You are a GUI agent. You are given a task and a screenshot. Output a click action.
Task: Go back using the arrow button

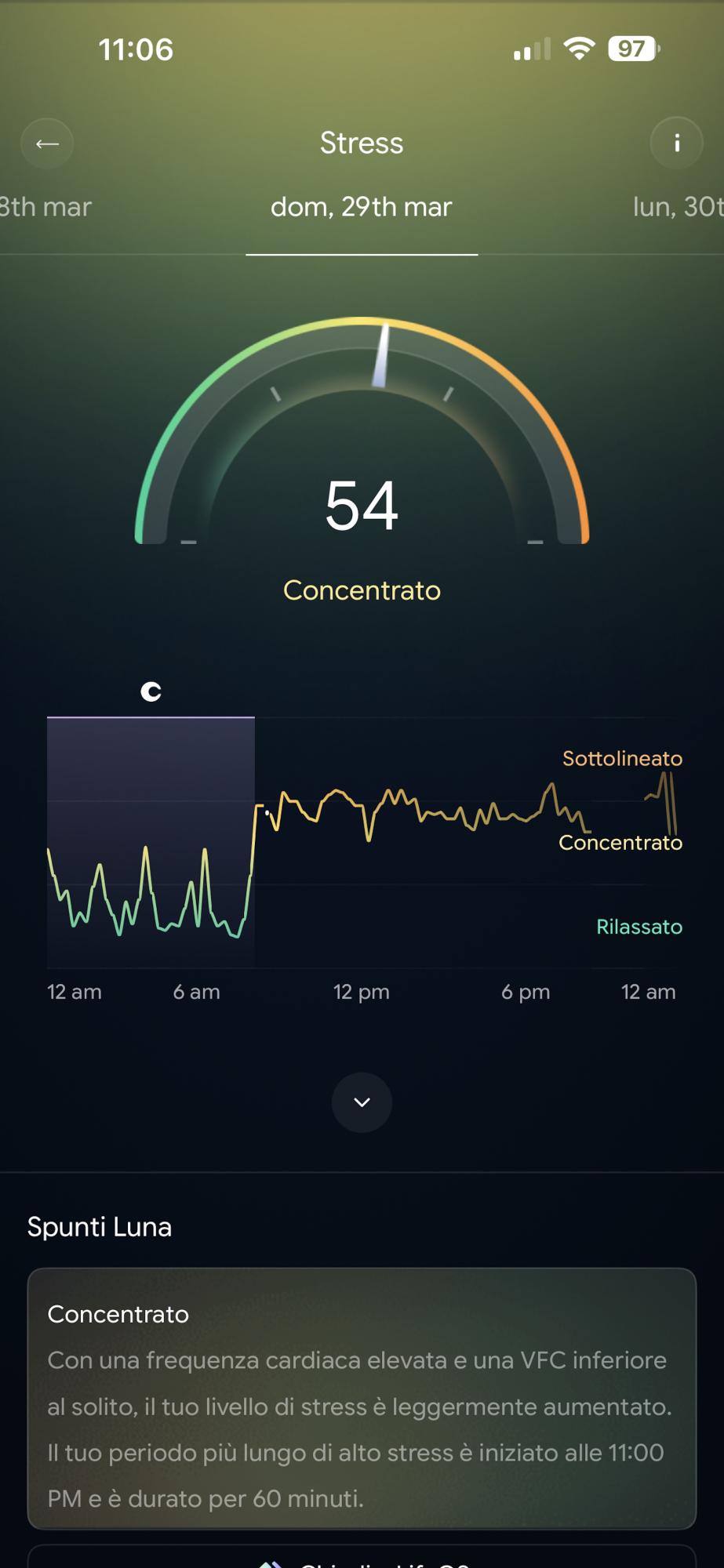click(47, 143)
